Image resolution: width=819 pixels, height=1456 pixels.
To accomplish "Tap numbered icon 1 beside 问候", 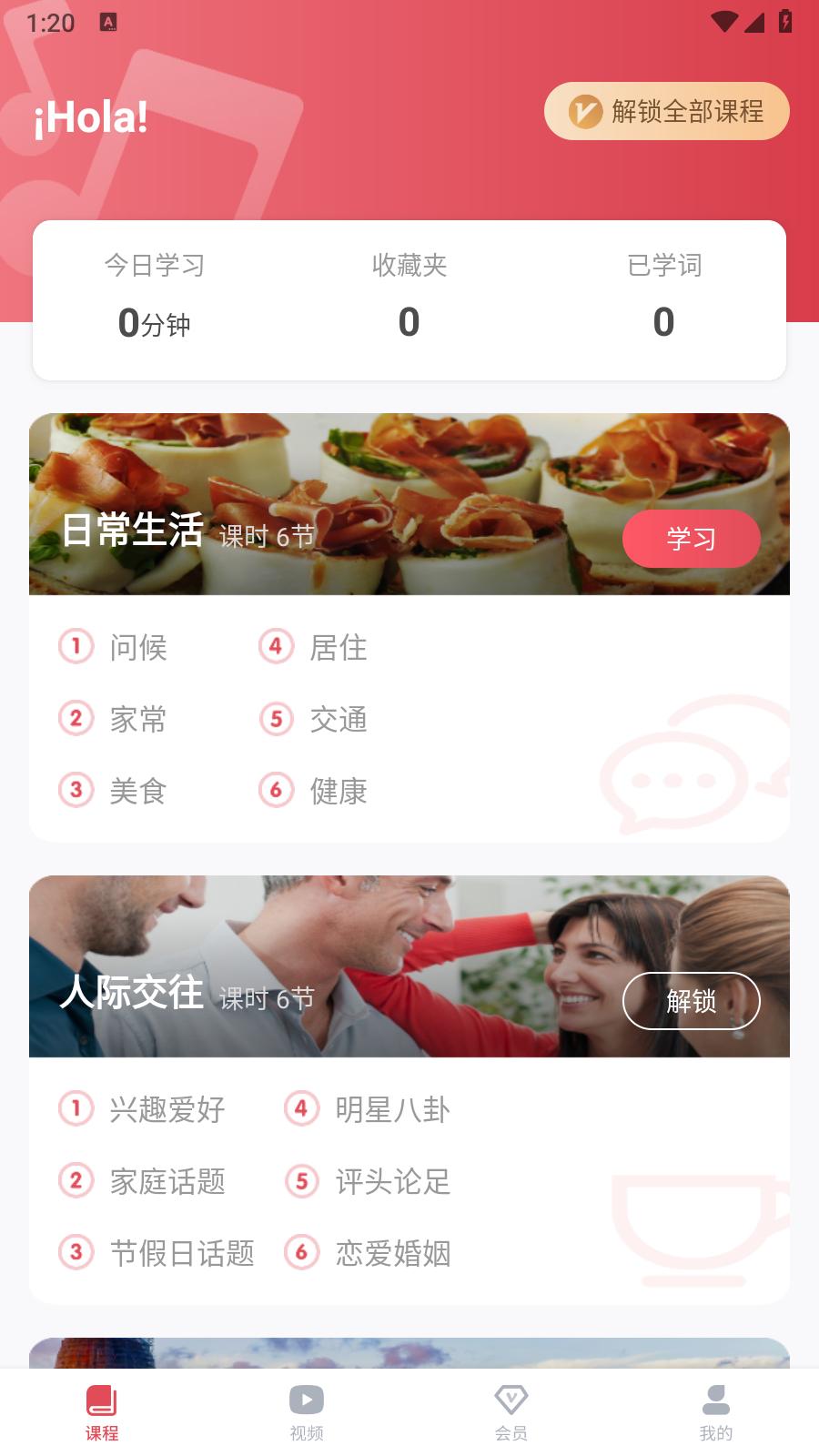I will 76,648.
